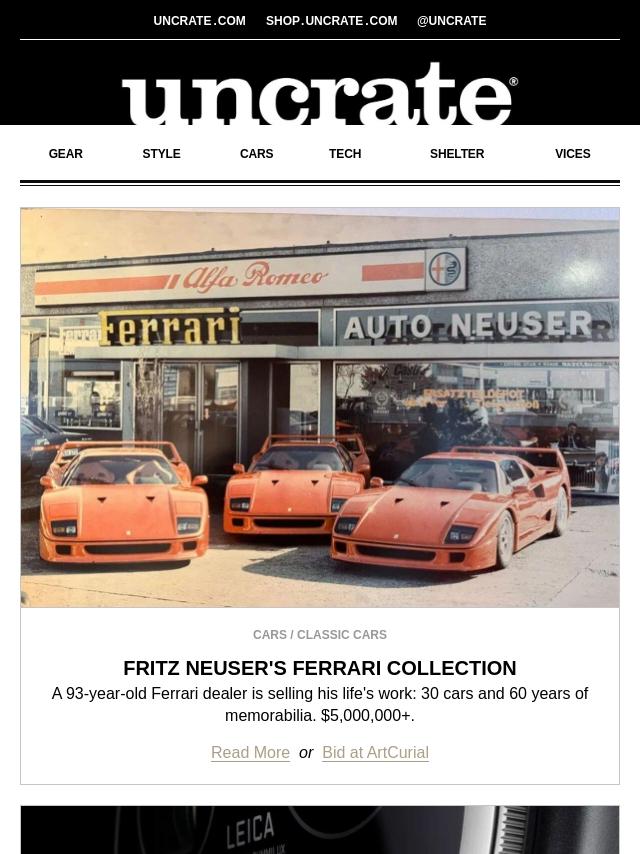Open the Shelter section
The image size is (640, 854).
pos(457,154)
